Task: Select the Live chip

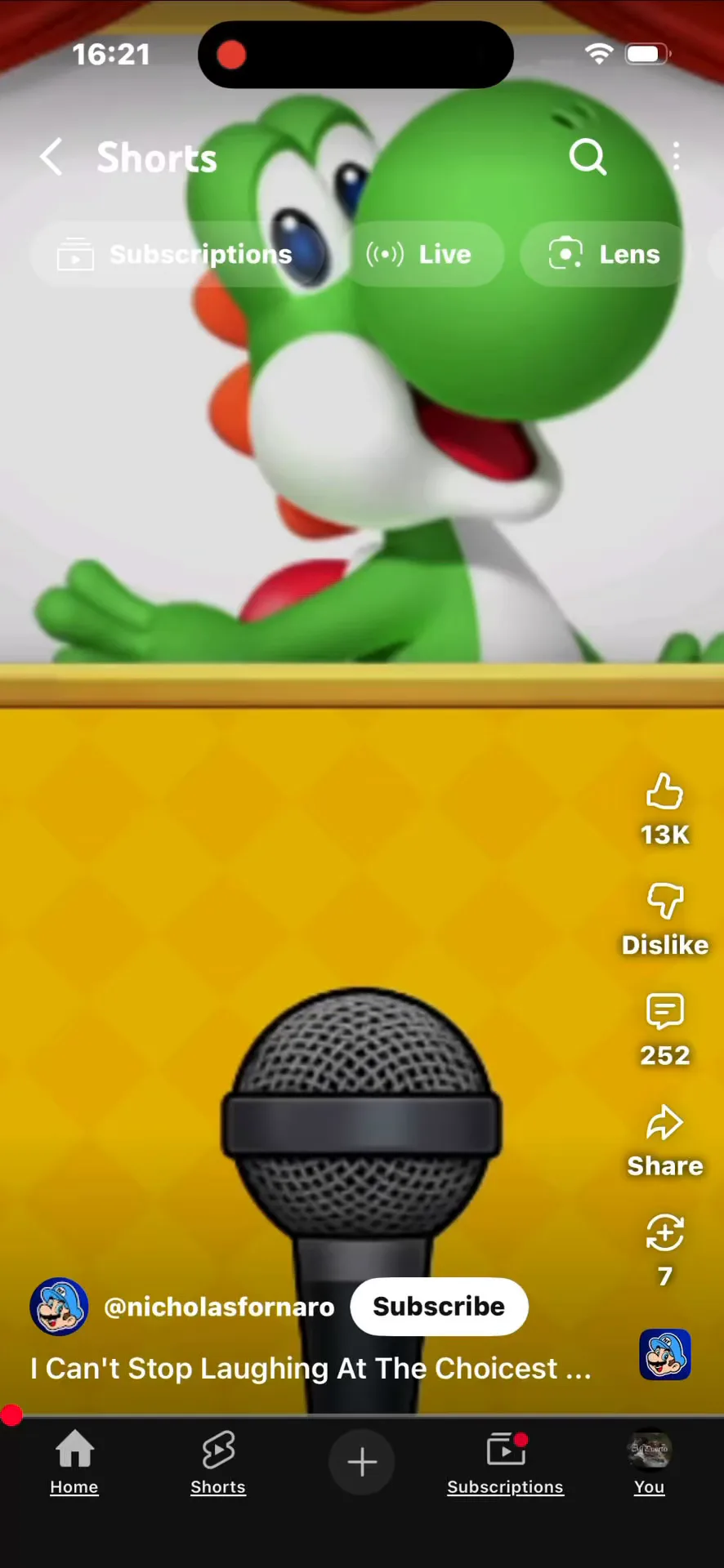Action: pos(420,254)
